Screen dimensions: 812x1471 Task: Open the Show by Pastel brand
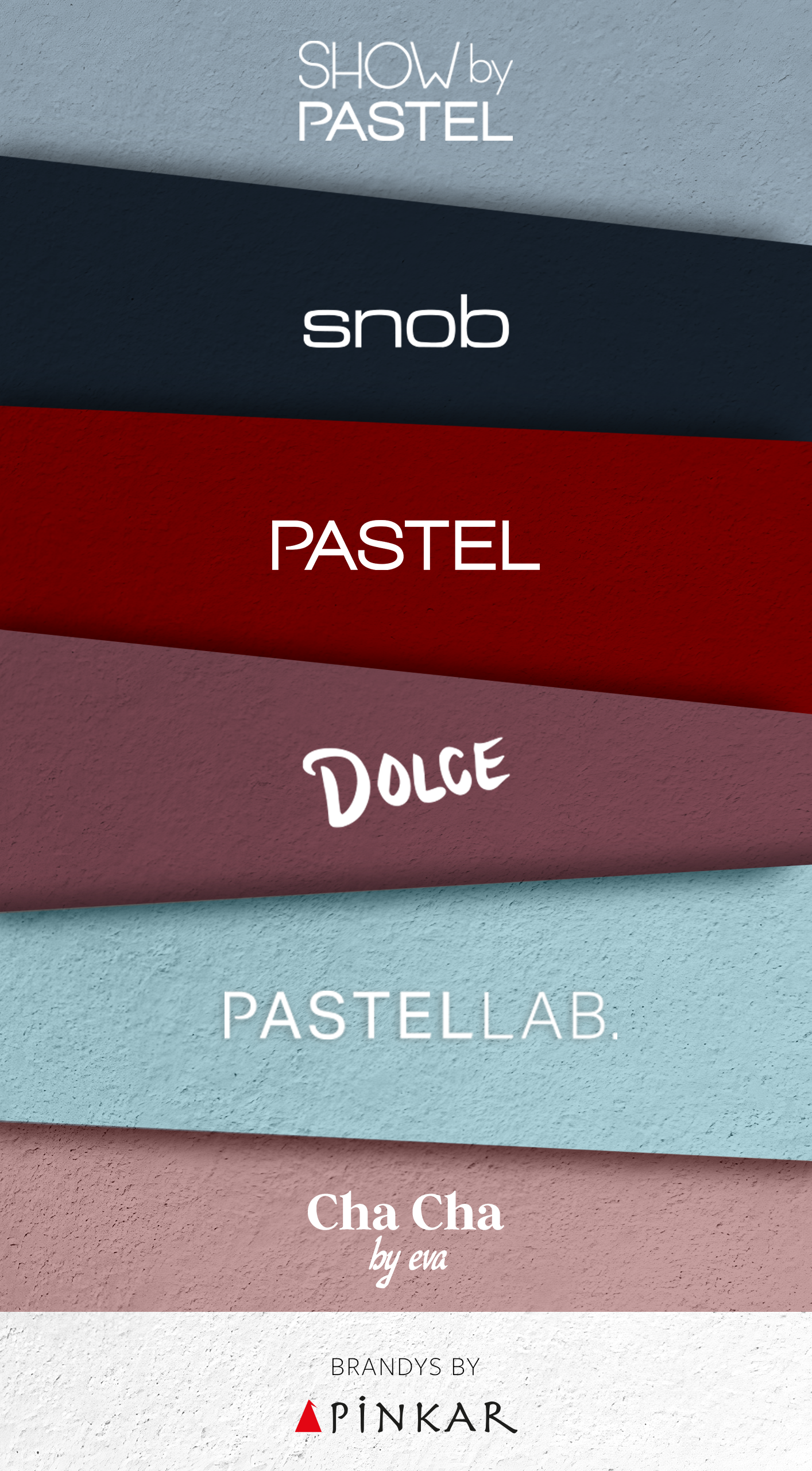405,91
